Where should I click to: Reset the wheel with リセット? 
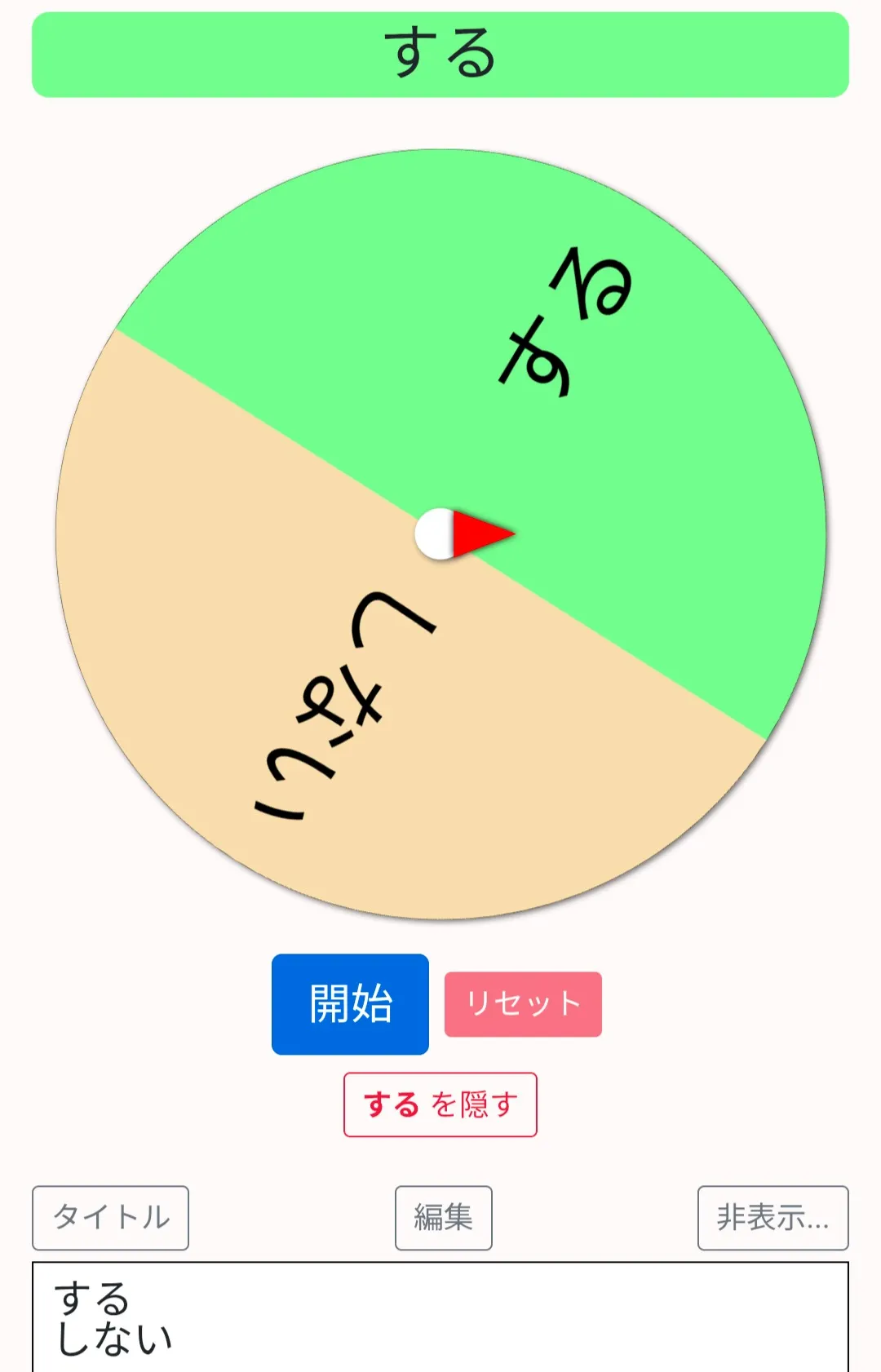pos(523,1003)
